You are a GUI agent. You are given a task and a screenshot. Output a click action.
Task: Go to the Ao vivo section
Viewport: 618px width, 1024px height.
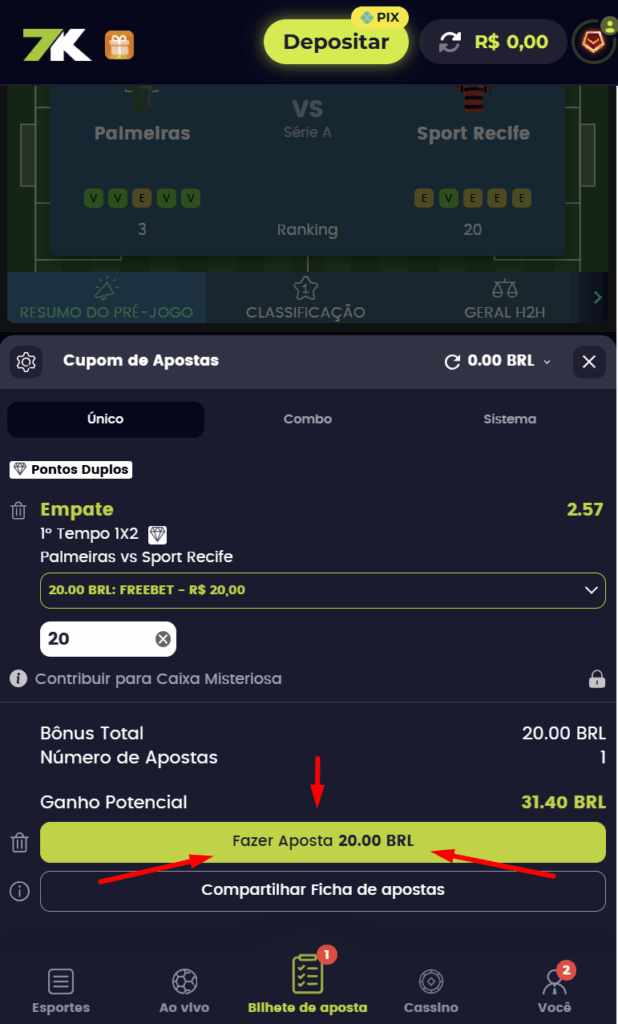pyautogui.click(x=184, y=990)
